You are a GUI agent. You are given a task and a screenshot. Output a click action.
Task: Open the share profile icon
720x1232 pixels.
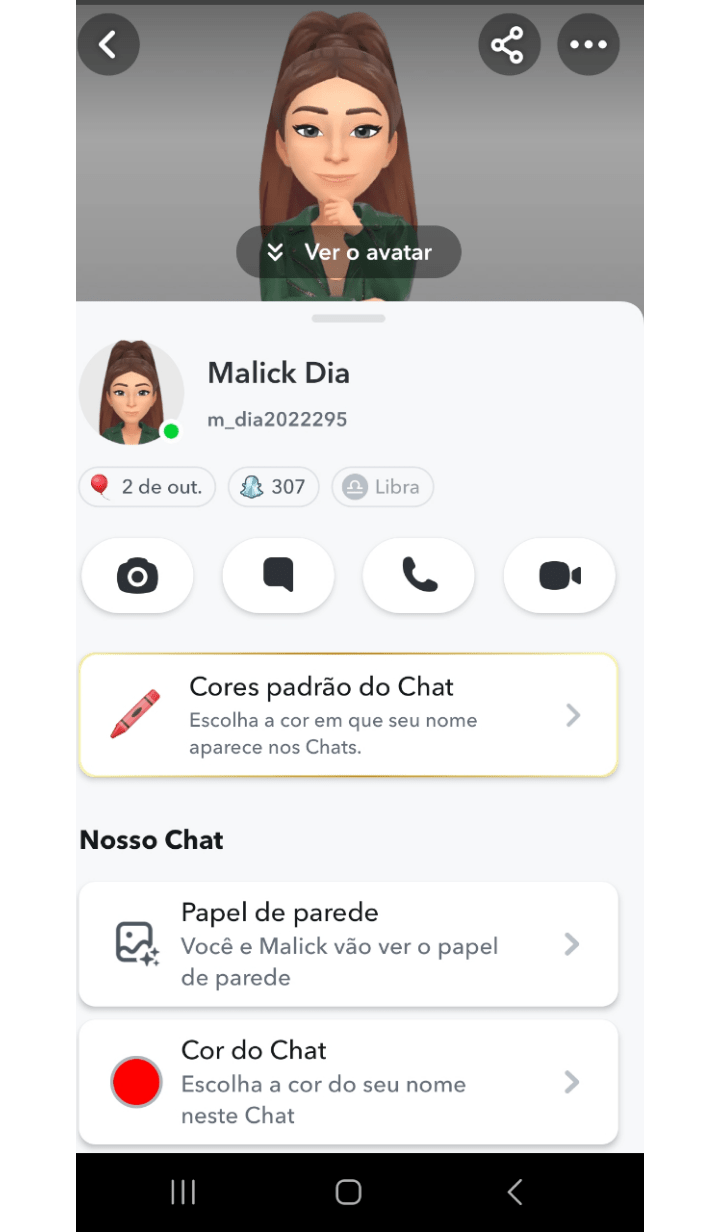pos(510,44)
